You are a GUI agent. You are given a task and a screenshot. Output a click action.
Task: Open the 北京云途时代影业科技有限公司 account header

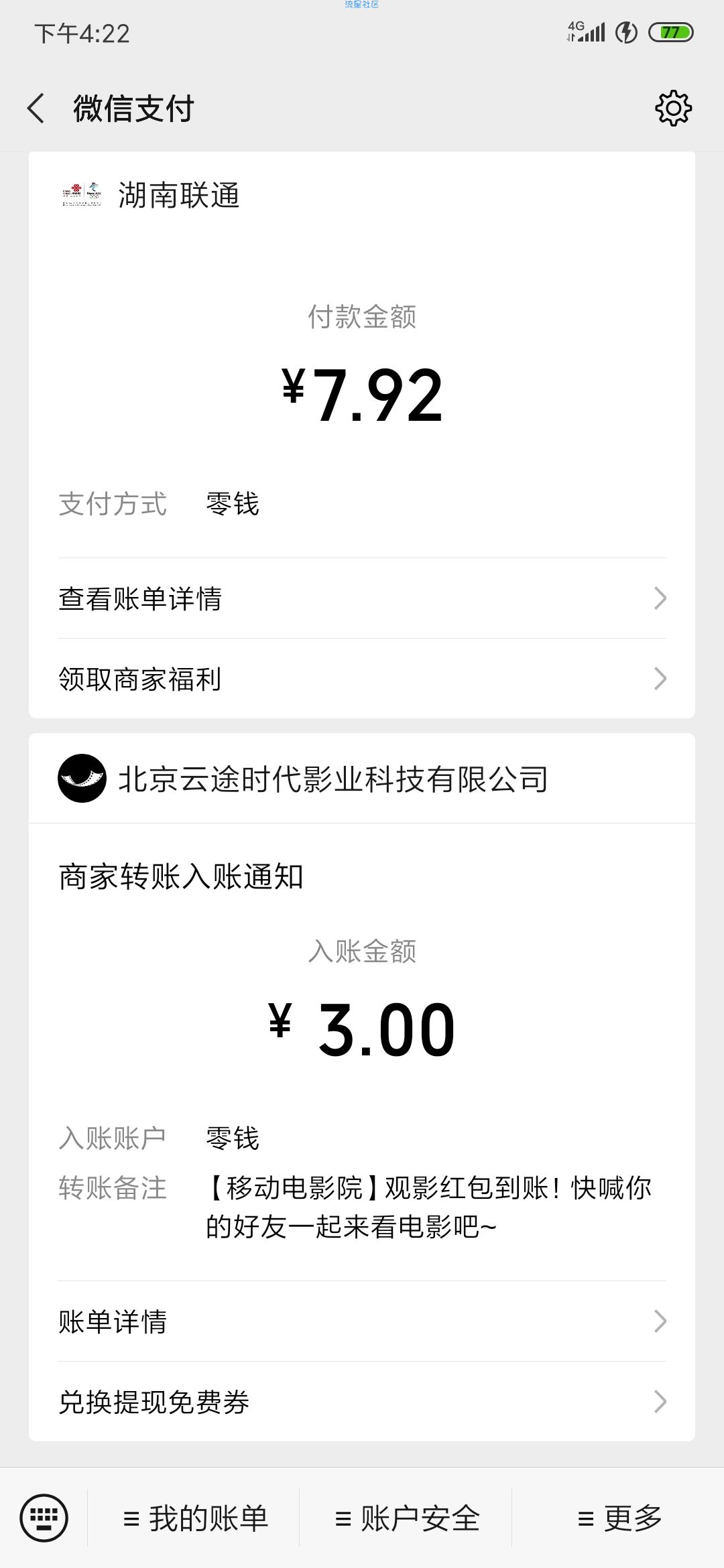pos(362,779)
